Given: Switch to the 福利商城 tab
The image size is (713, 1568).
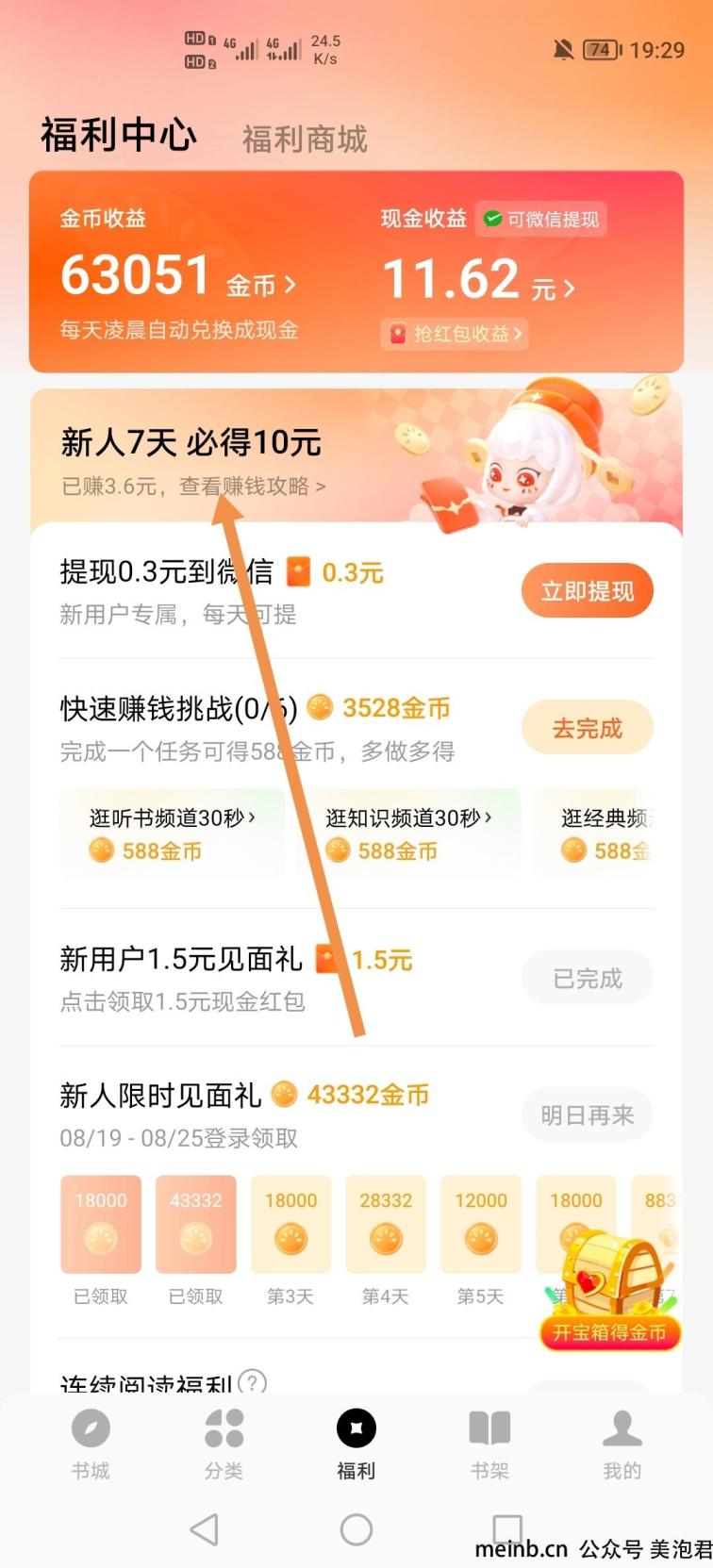Looking at the screenshot, I should coord(305,140).
